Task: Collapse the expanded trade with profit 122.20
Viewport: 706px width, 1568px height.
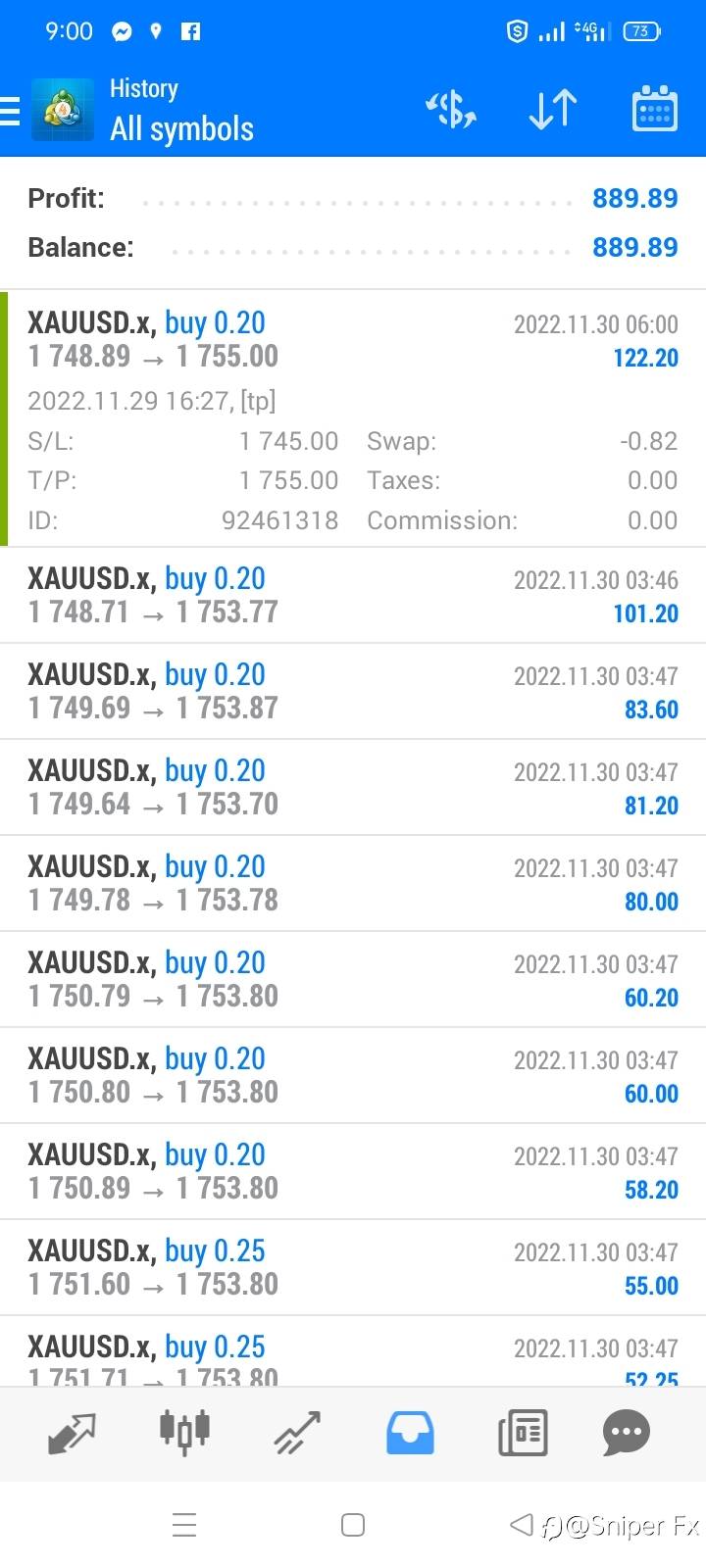Action: point(353,418)
